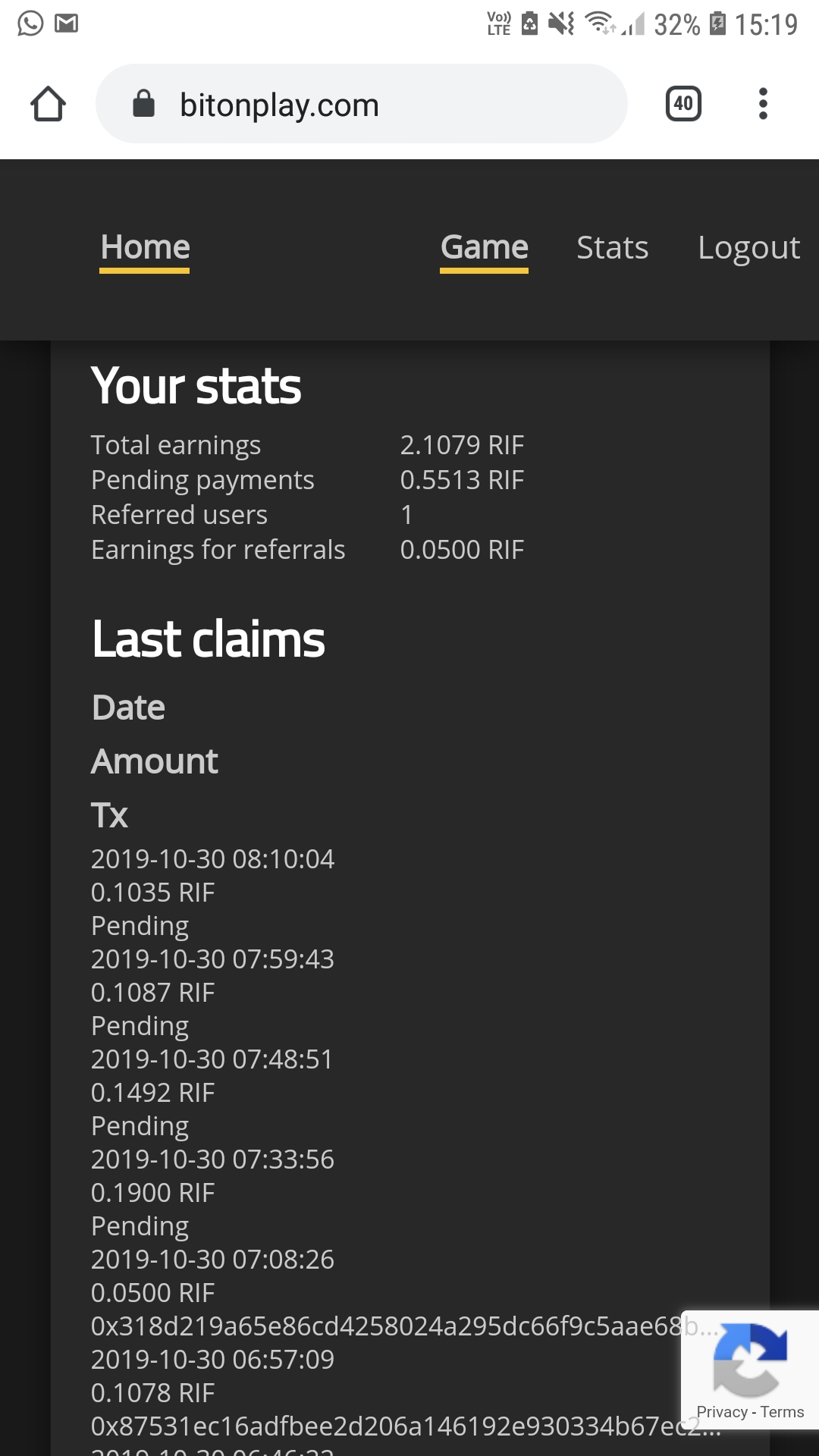This screenshot has width=819, height=1456.
Task: Open the reCAPTCHA Privacy link
Action: (x=721, y=1412)
